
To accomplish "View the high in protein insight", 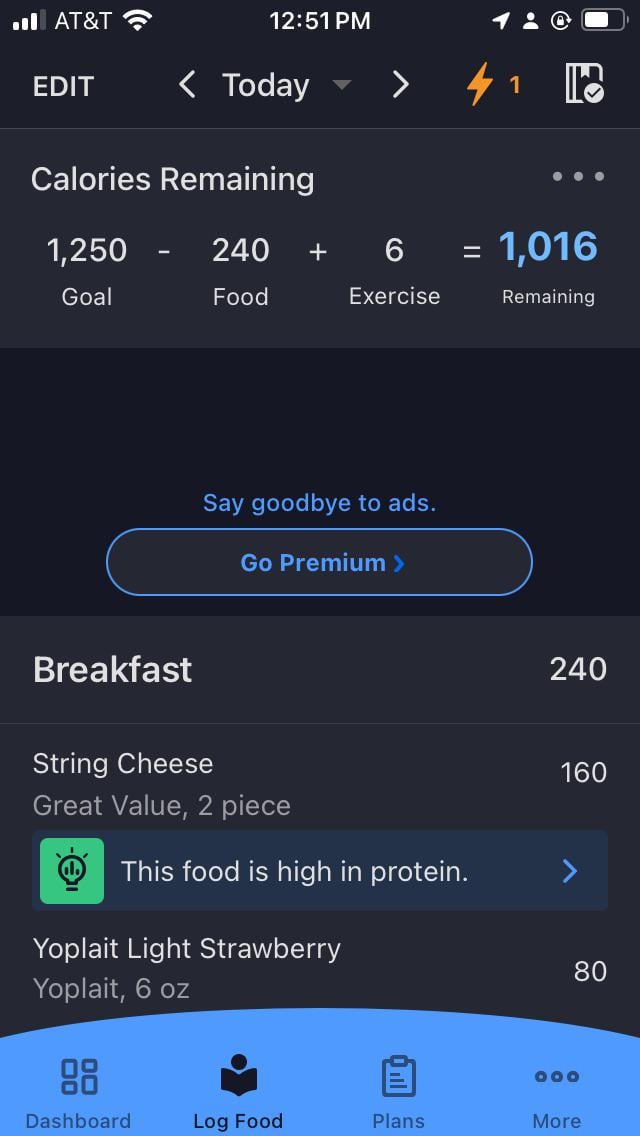I will tap(320, 870).
